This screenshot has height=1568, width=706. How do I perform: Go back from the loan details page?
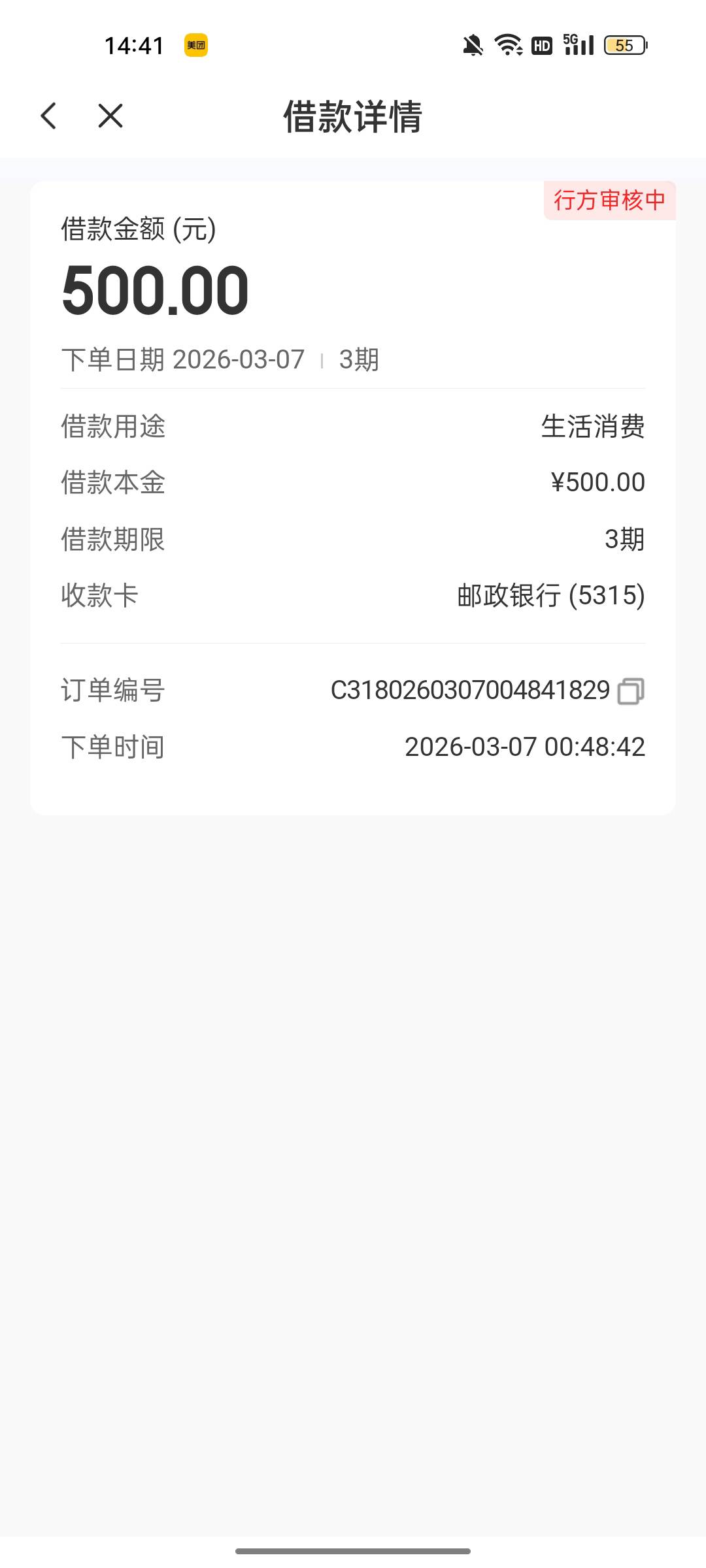(x=49, y=116)
